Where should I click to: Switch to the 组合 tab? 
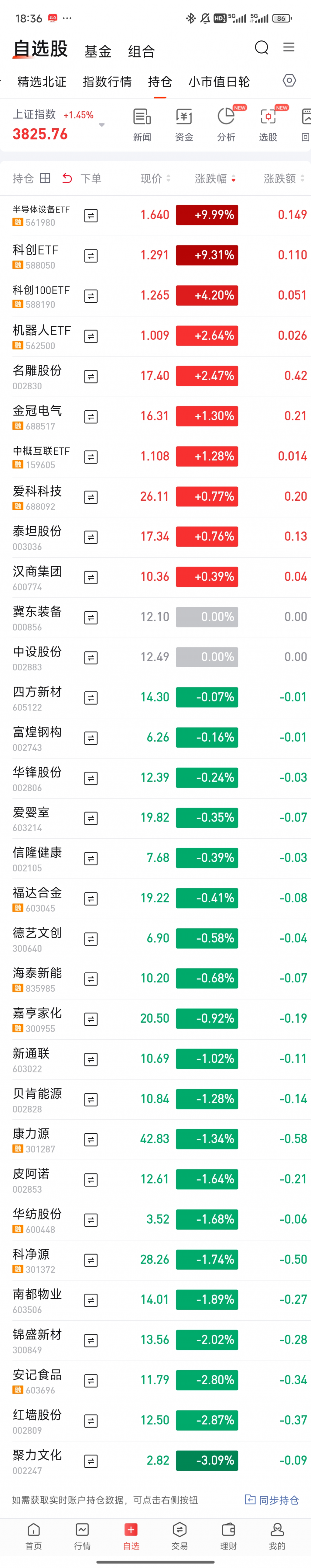coord(142,52)
